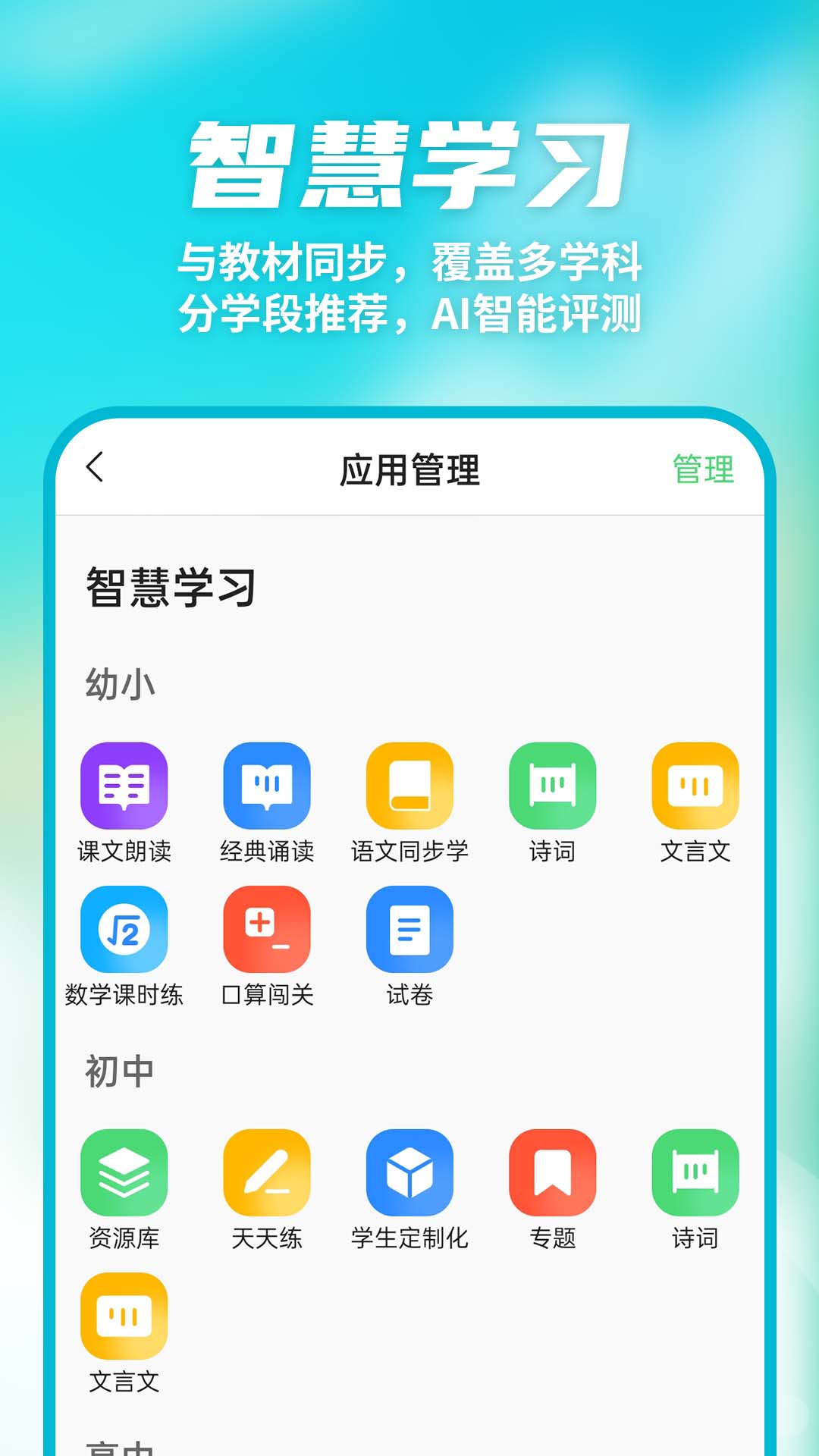Open 资源库 under 初中
Viewport: 819px width, 1456px height.
pyautogui.click(x=125, y=1172)
